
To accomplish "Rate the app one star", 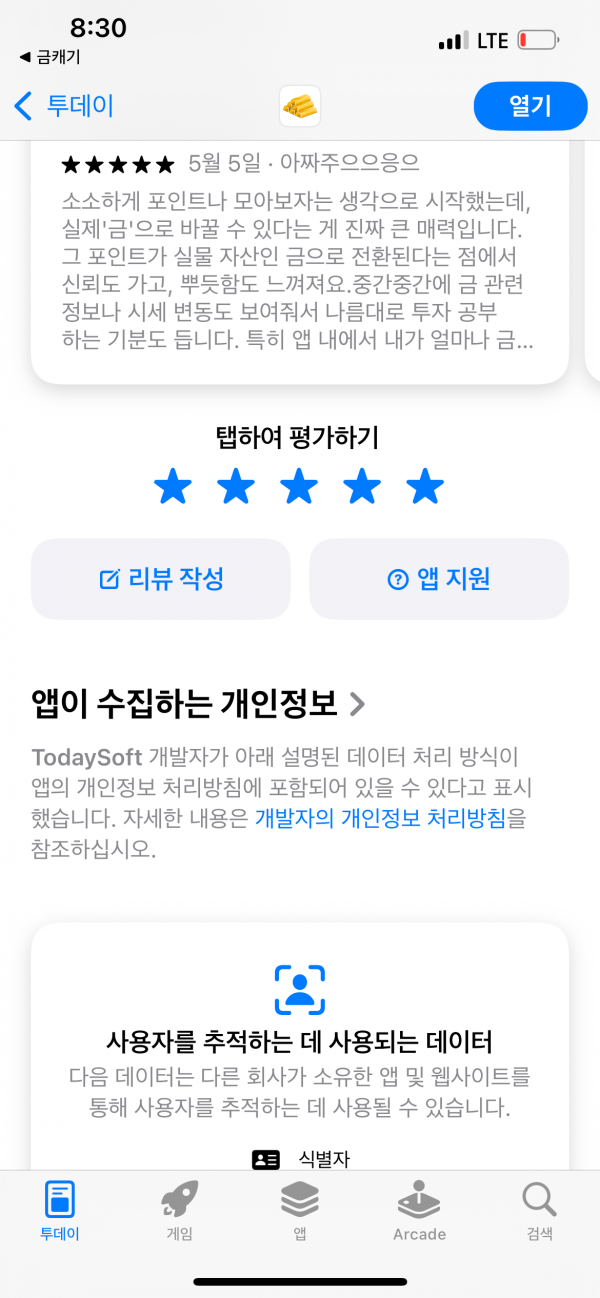I will point(173,488).
